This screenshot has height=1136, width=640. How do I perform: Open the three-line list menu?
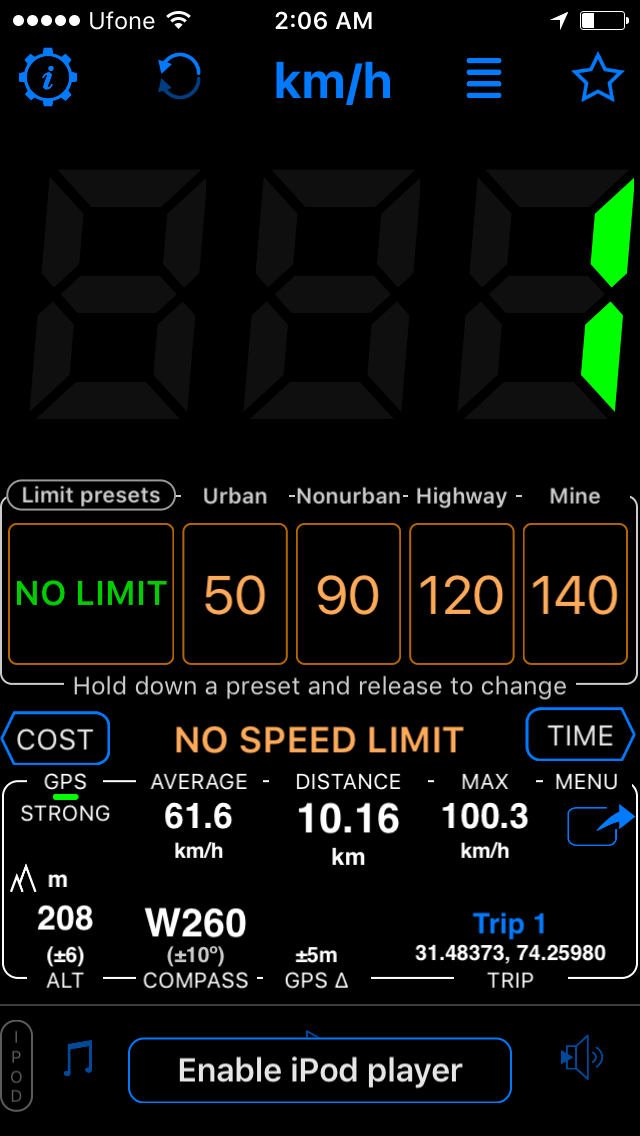tap(483, 78)
